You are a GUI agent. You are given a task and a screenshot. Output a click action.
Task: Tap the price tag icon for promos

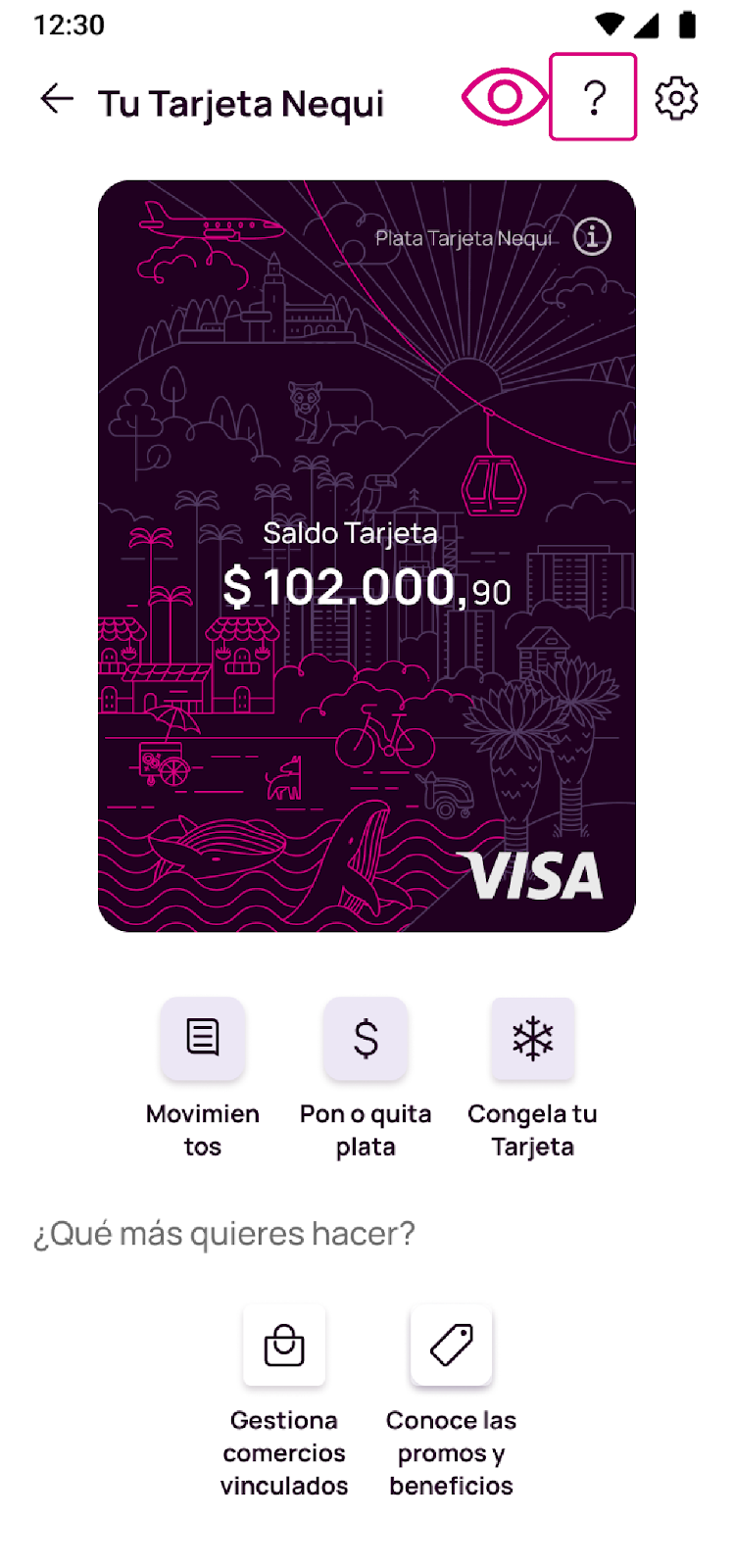pos(450,1345)
